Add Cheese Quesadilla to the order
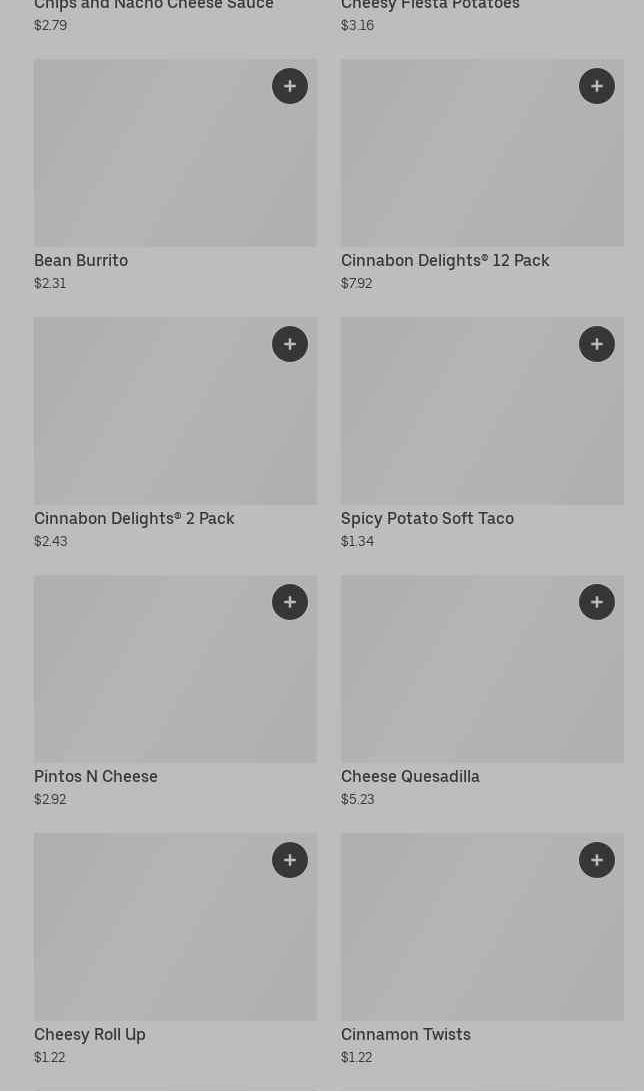The image size is (644, 1091). tap(597, 602)
